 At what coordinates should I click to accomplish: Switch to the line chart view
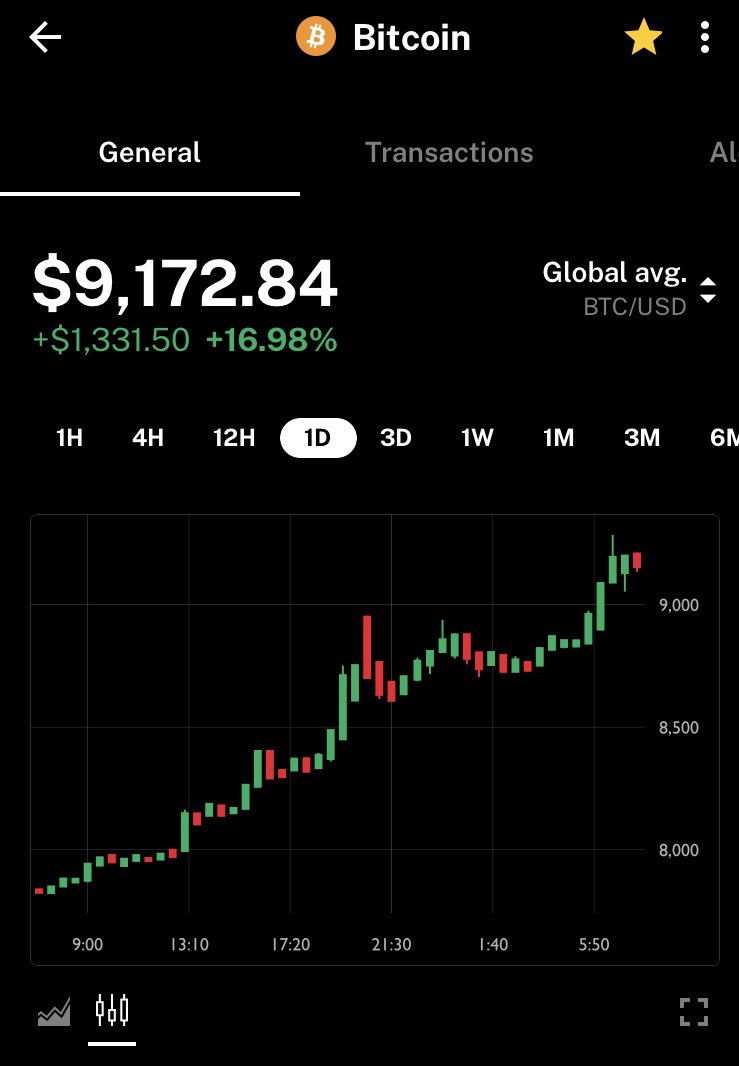(x=54, y=1012)
